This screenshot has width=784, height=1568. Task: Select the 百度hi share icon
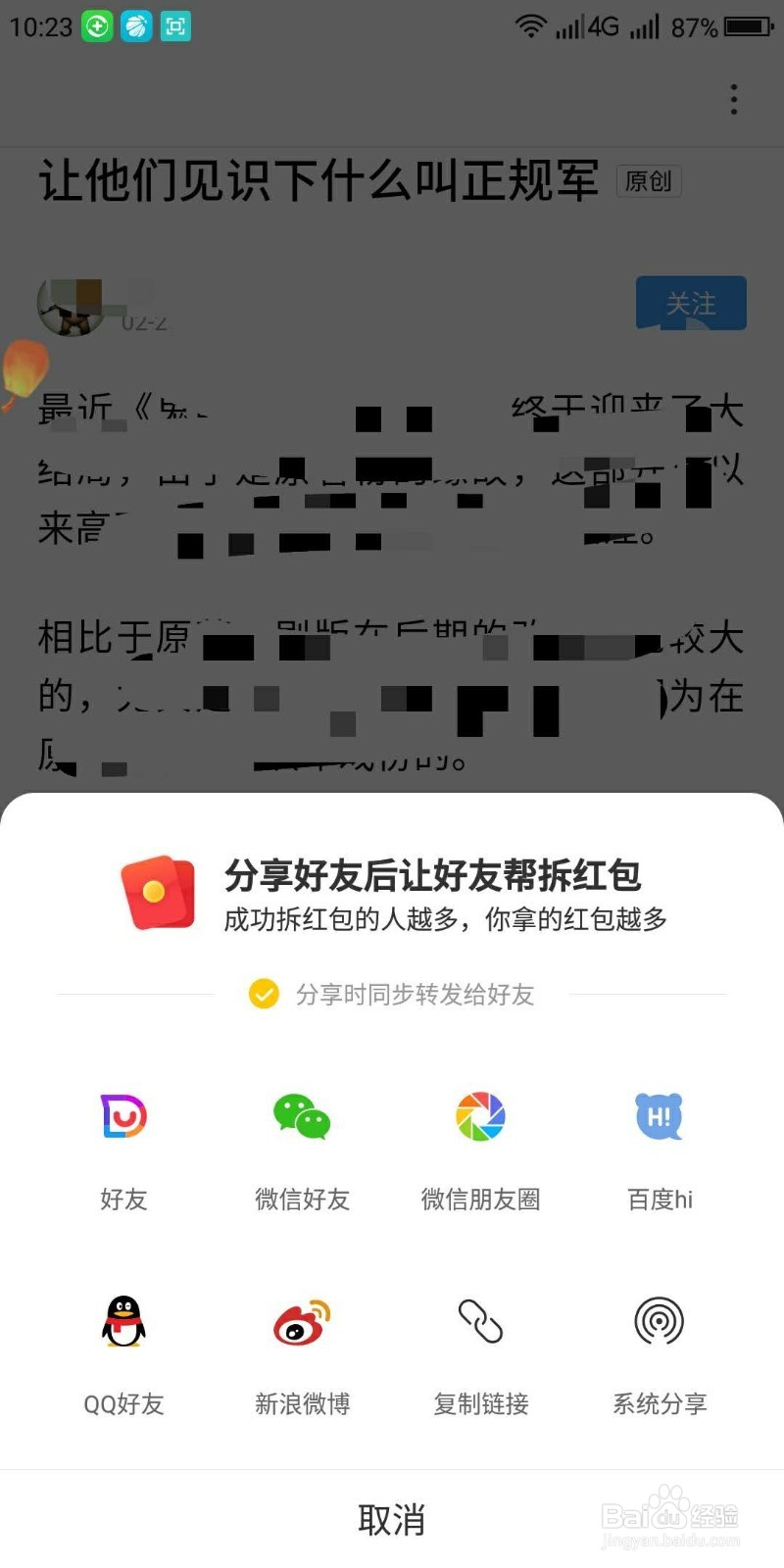659,1117
